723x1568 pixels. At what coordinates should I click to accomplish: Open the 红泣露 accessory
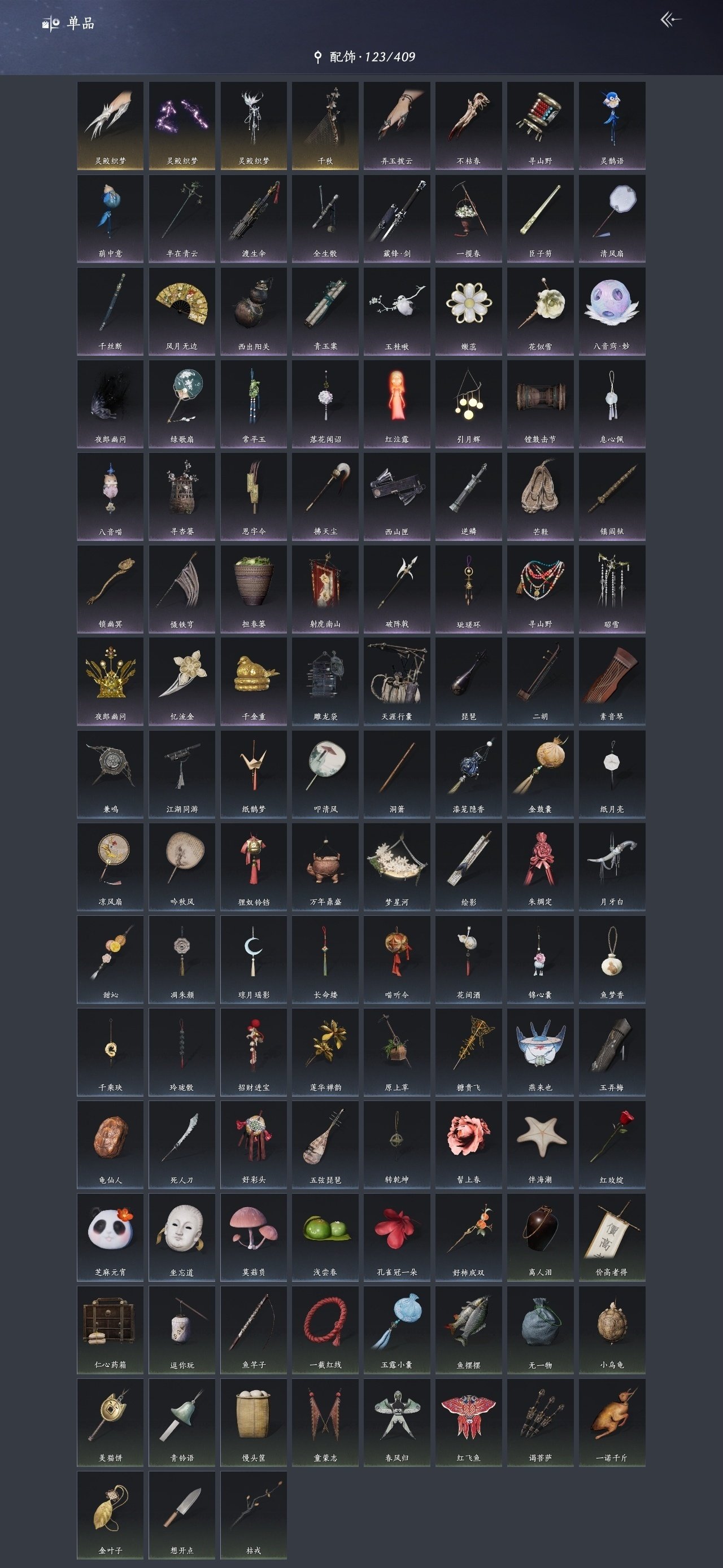coord(397,404)
